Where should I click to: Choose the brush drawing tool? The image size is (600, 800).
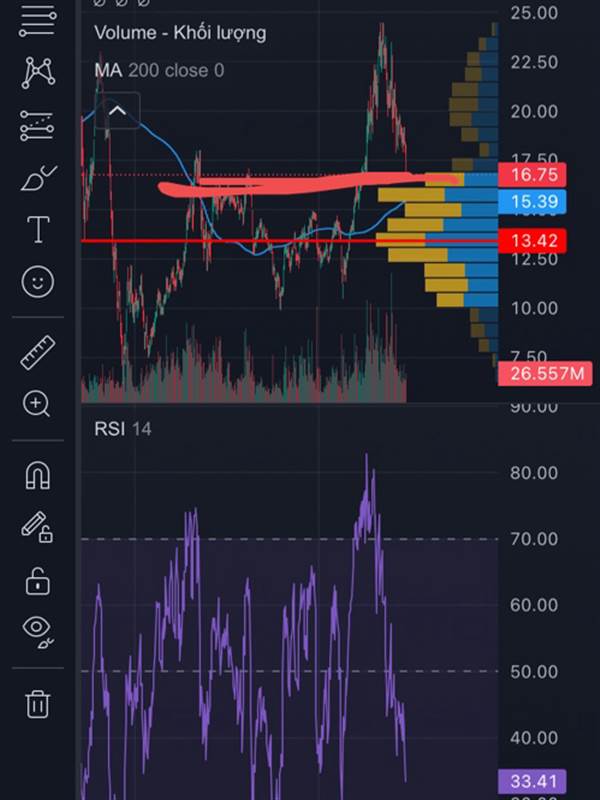click(x=37, y=178)
